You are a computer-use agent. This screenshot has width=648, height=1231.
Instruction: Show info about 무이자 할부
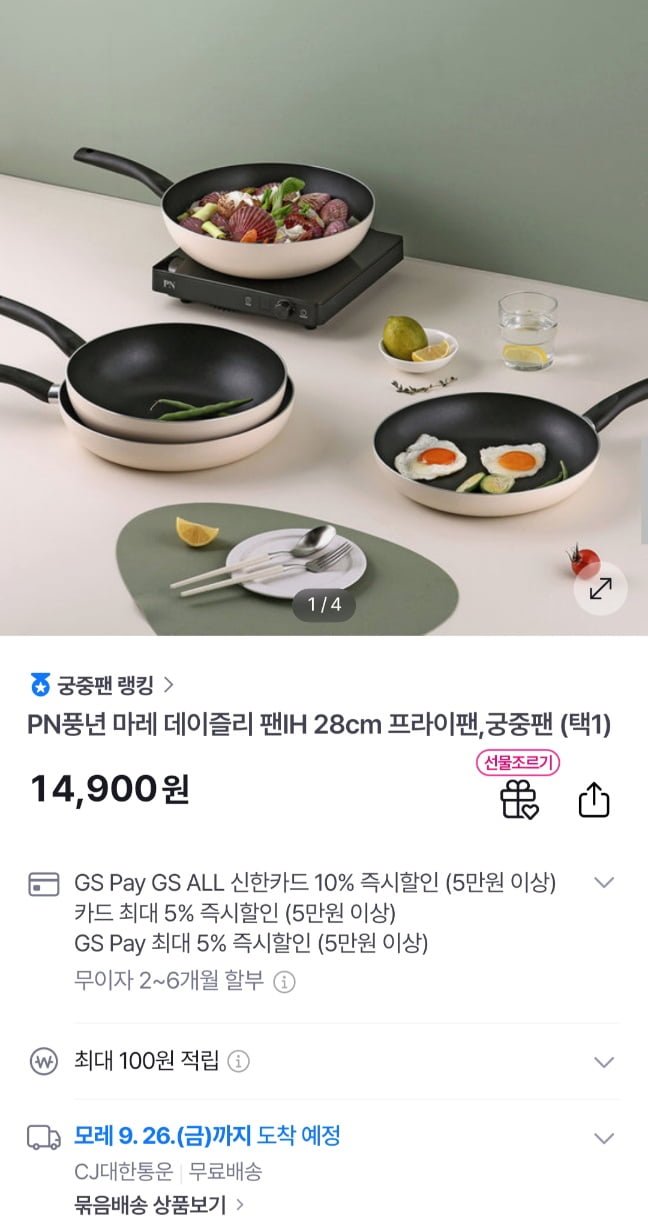285,982
